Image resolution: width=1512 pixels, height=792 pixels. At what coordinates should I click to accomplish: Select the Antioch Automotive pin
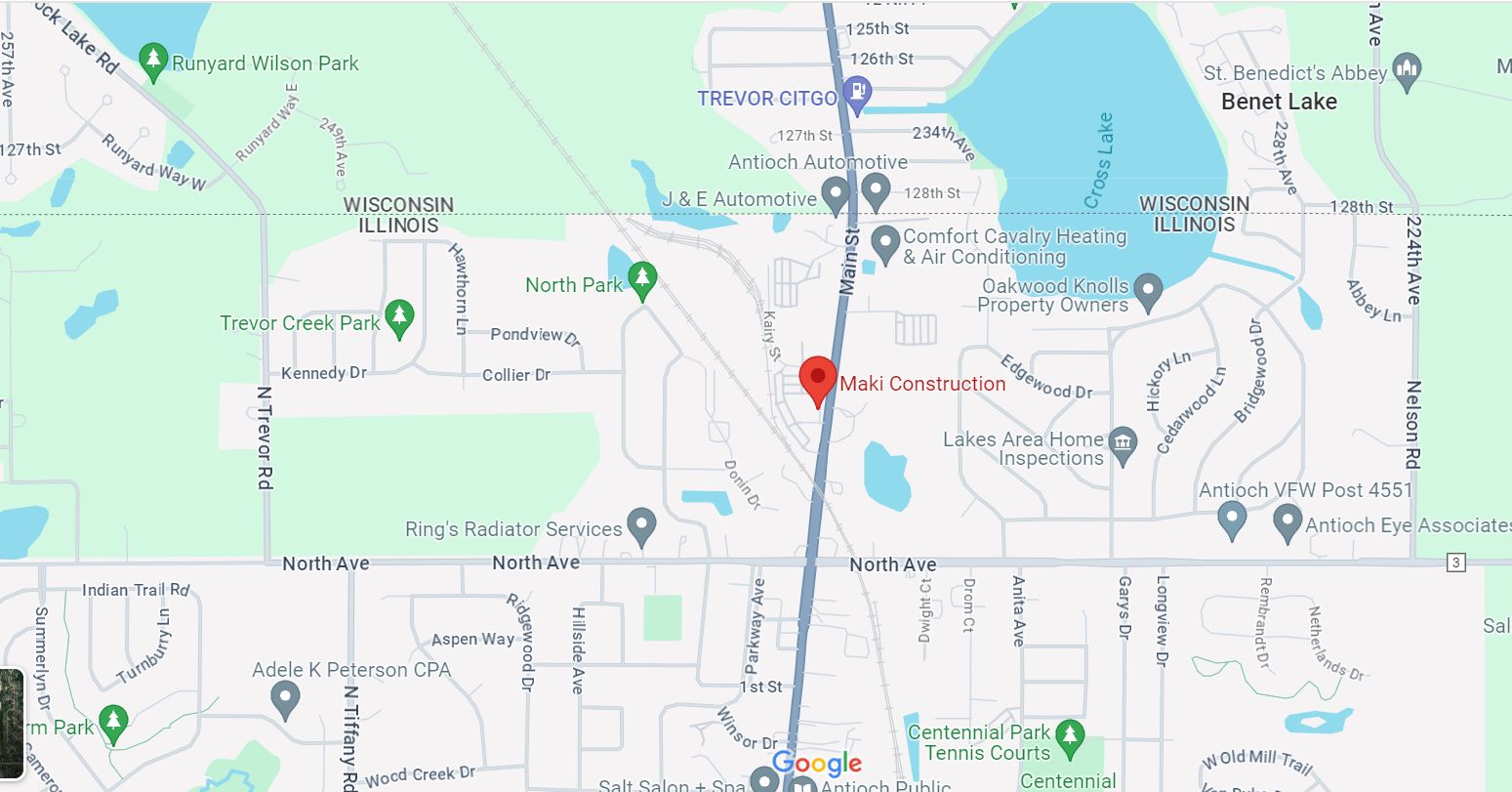[876, 189]
